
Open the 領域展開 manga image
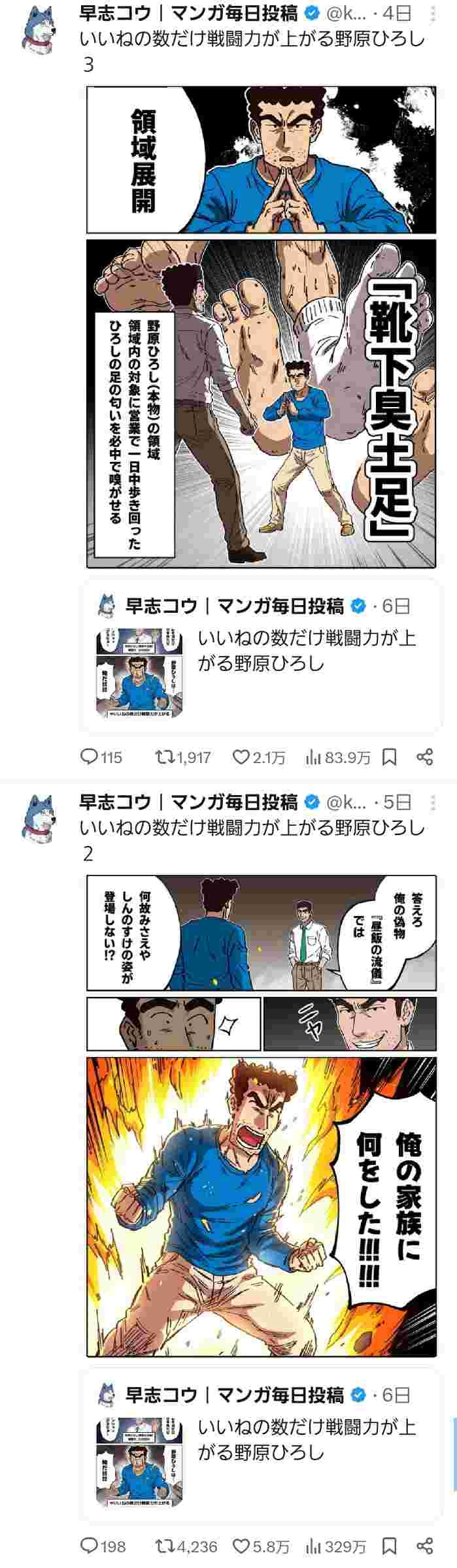coord(261,327)
